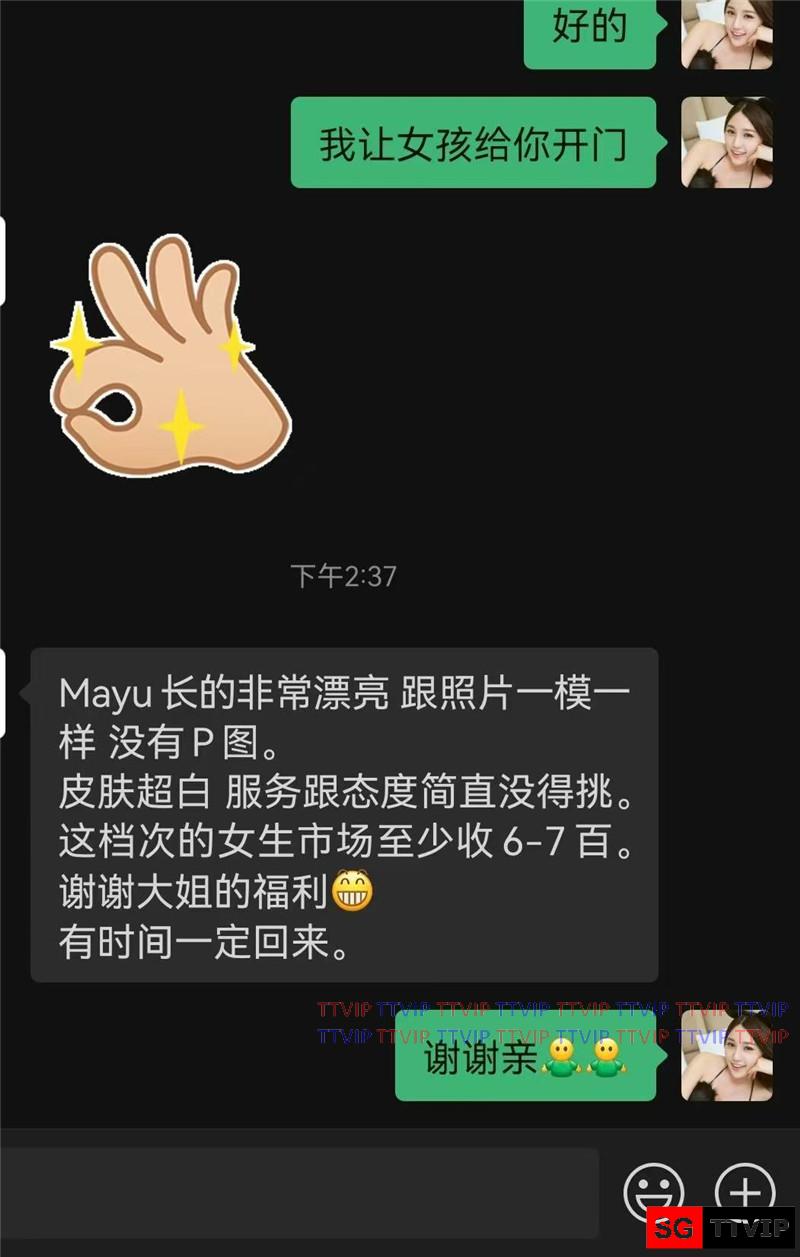Open the plus attachments menu
Image resolution: width=800 pixels, height=1257 pixels.
(745, 1190)
